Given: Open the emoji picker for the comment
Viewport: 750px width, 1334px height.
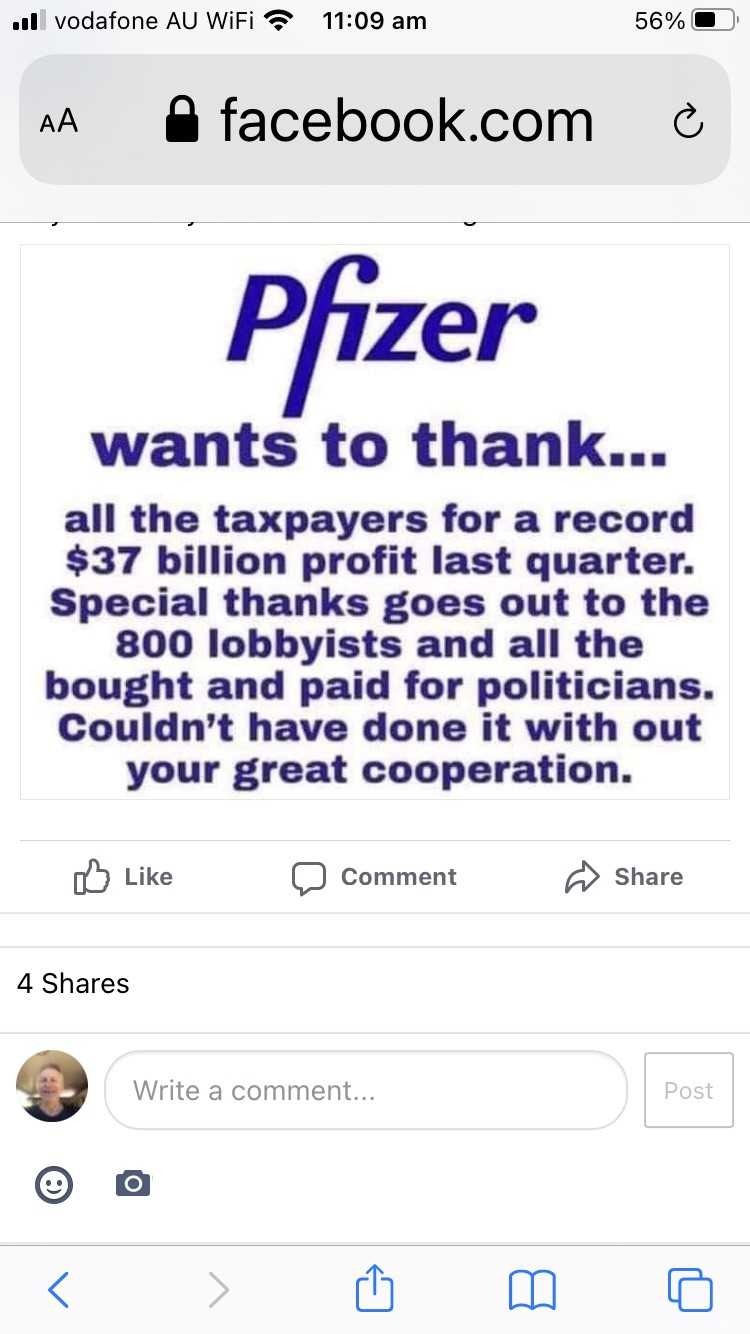Looking at the screenshot, I should pyautogui.click(x=54, y=1185).
